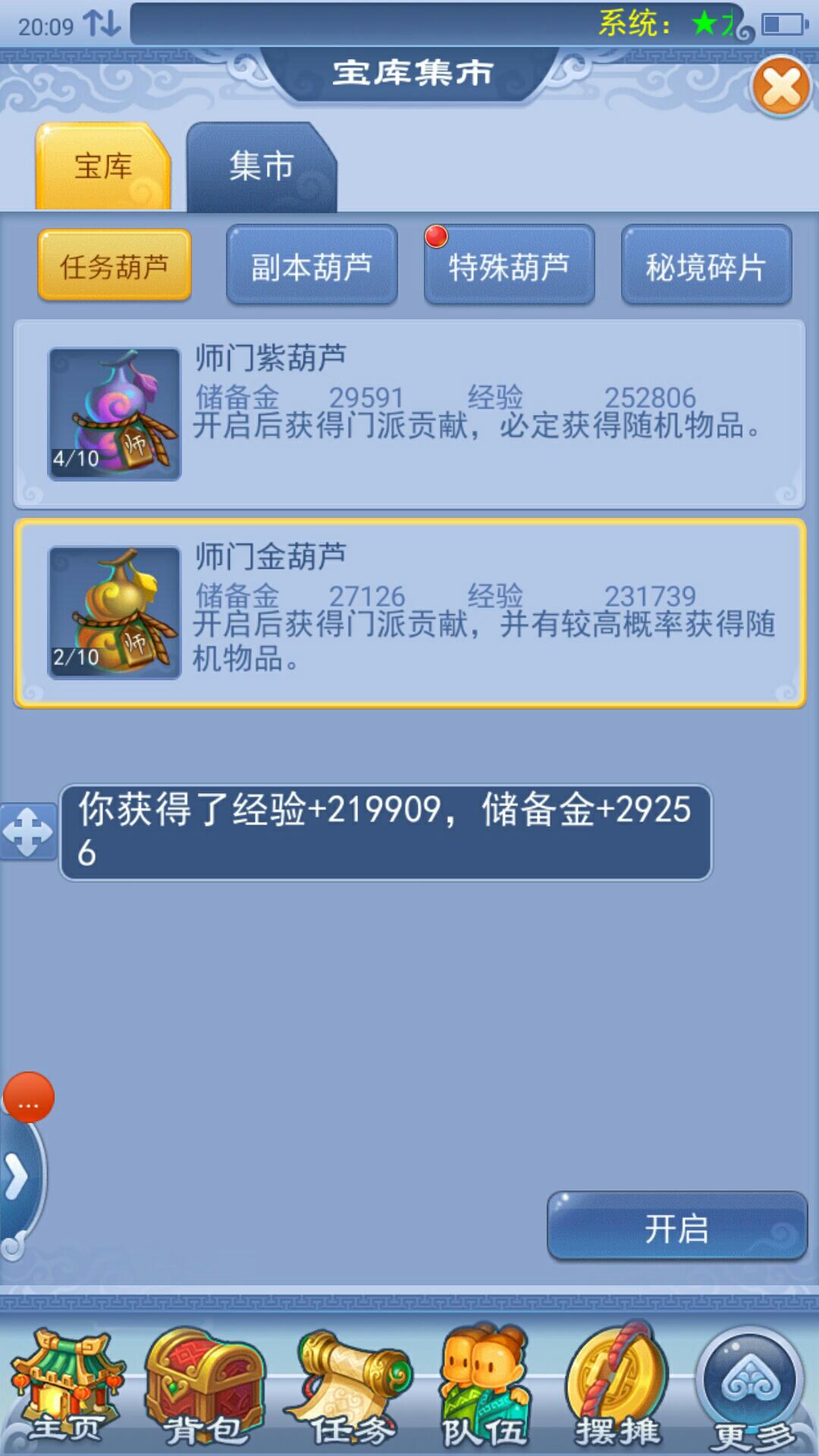Select the 师门紫葫芦 item
Image resolution: width=819 pixels, height=1456 pixels.
[409, 414]
